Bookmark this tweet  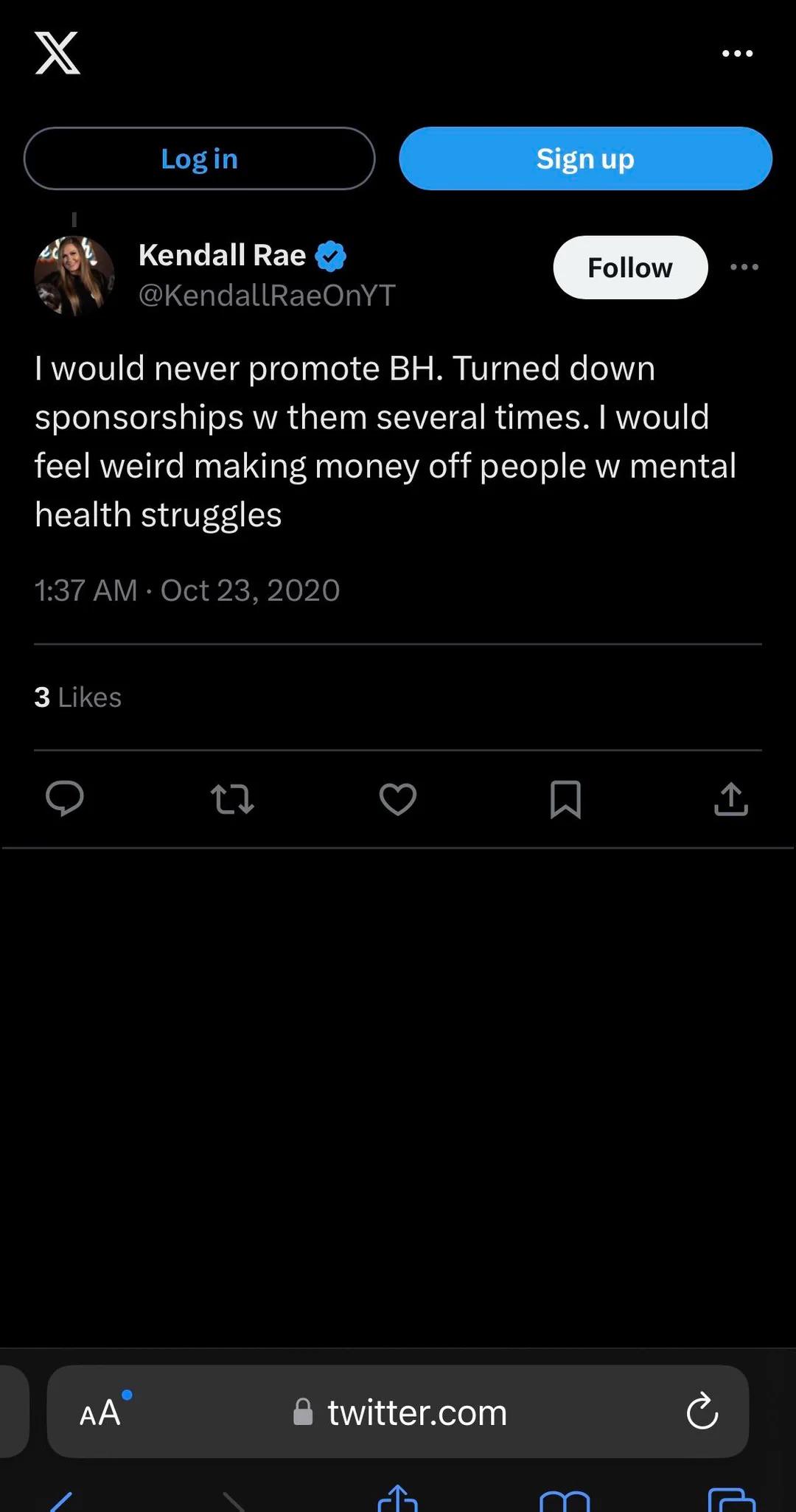click(565, 798)
